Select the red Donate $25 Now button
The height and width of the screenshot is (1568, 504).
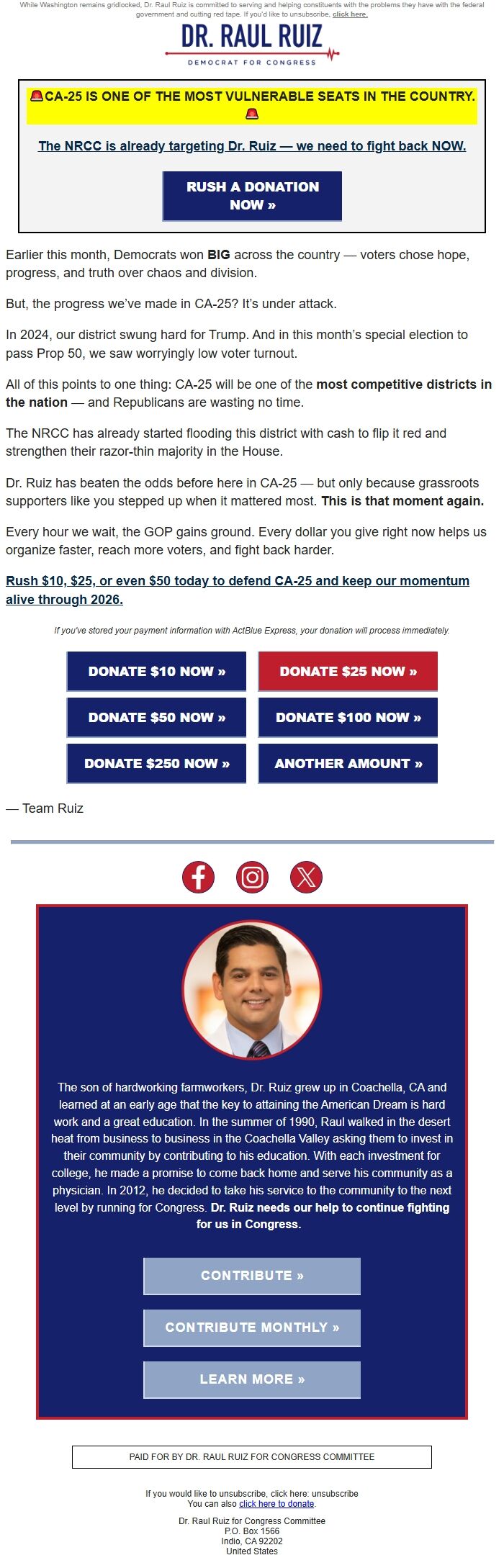(x=348, y=672)
